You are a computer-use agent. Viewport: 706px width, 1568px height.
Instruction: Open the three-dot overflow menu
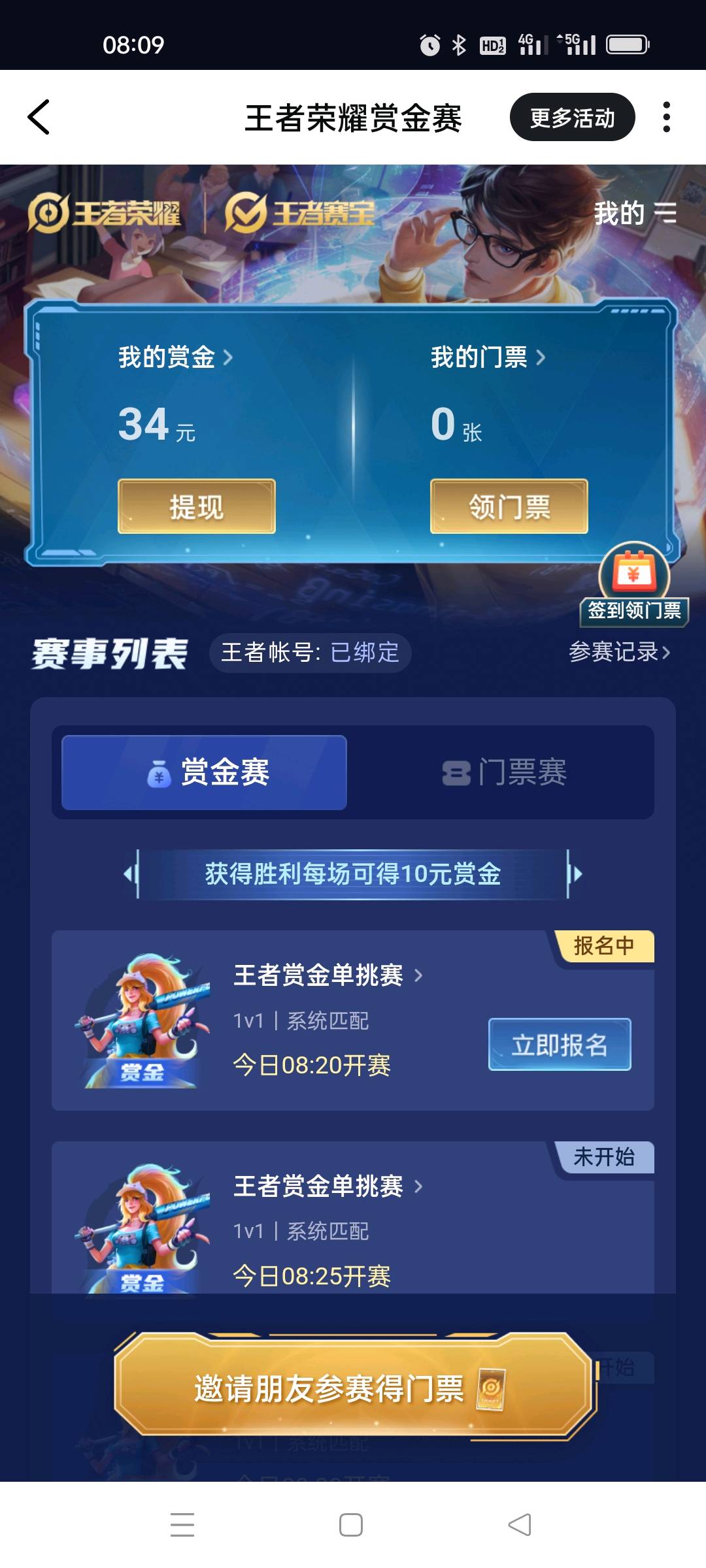coord(666,118)
